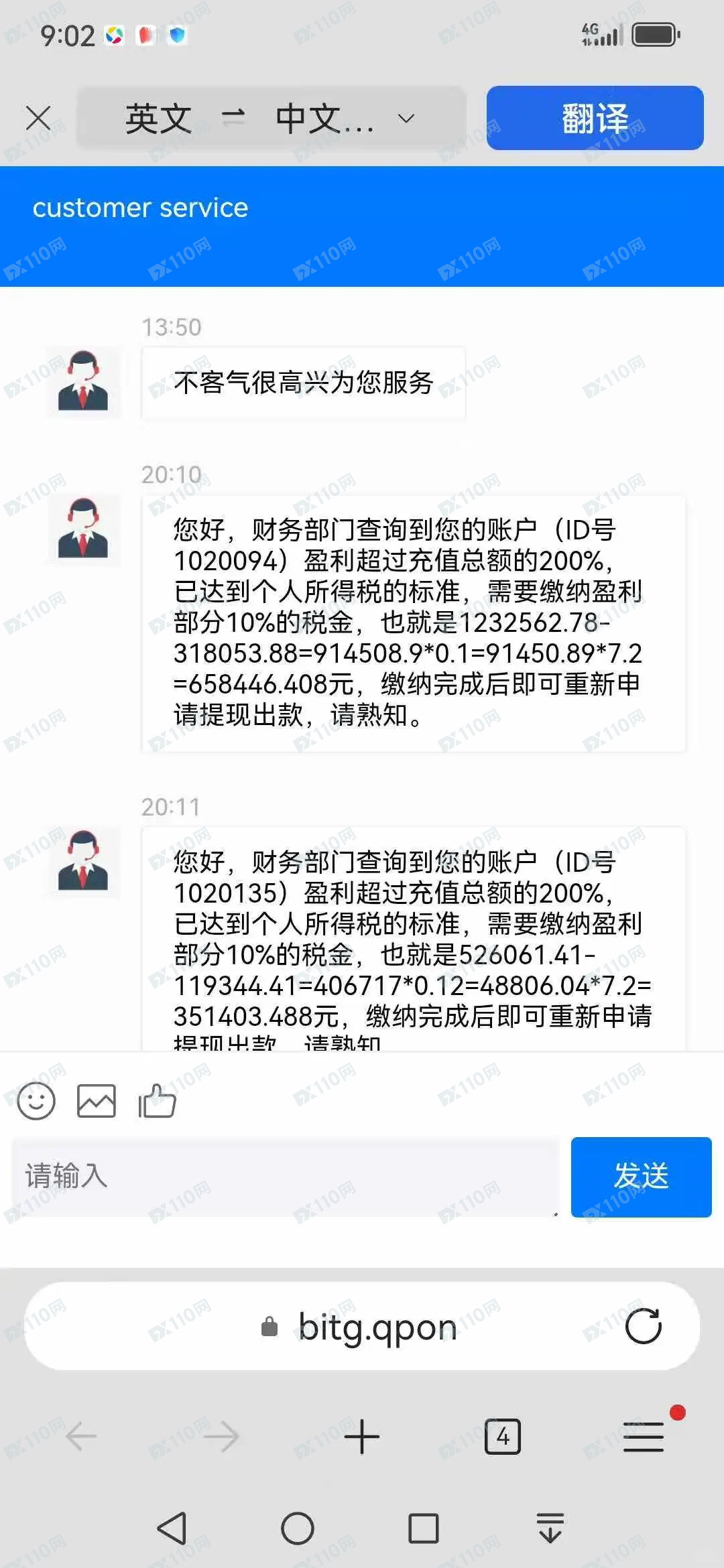This screenshot has width=724, height=1568.
Task: Attach an image to the chat
Action: pos(97,1101)
